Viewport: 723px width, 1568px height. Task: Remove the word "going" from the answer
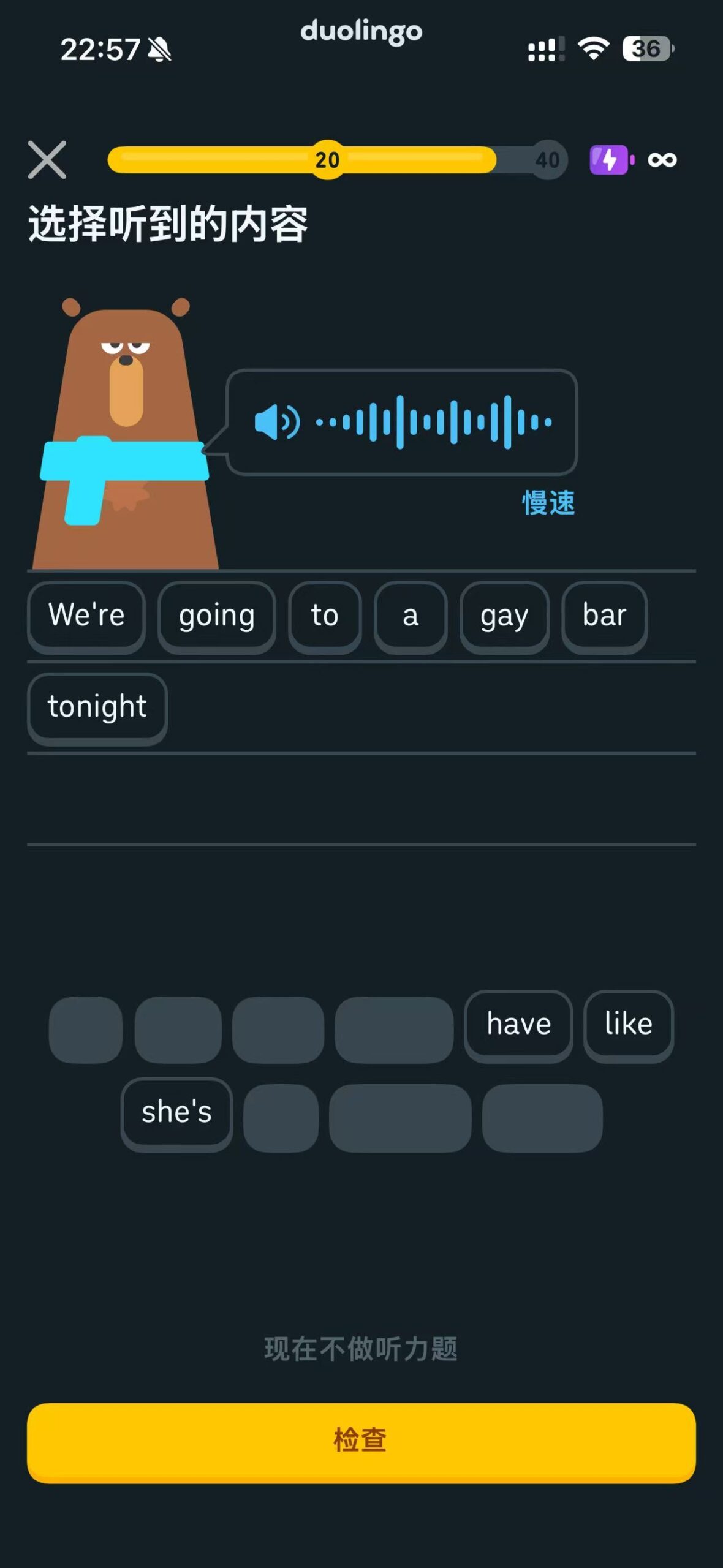point(216,617)
